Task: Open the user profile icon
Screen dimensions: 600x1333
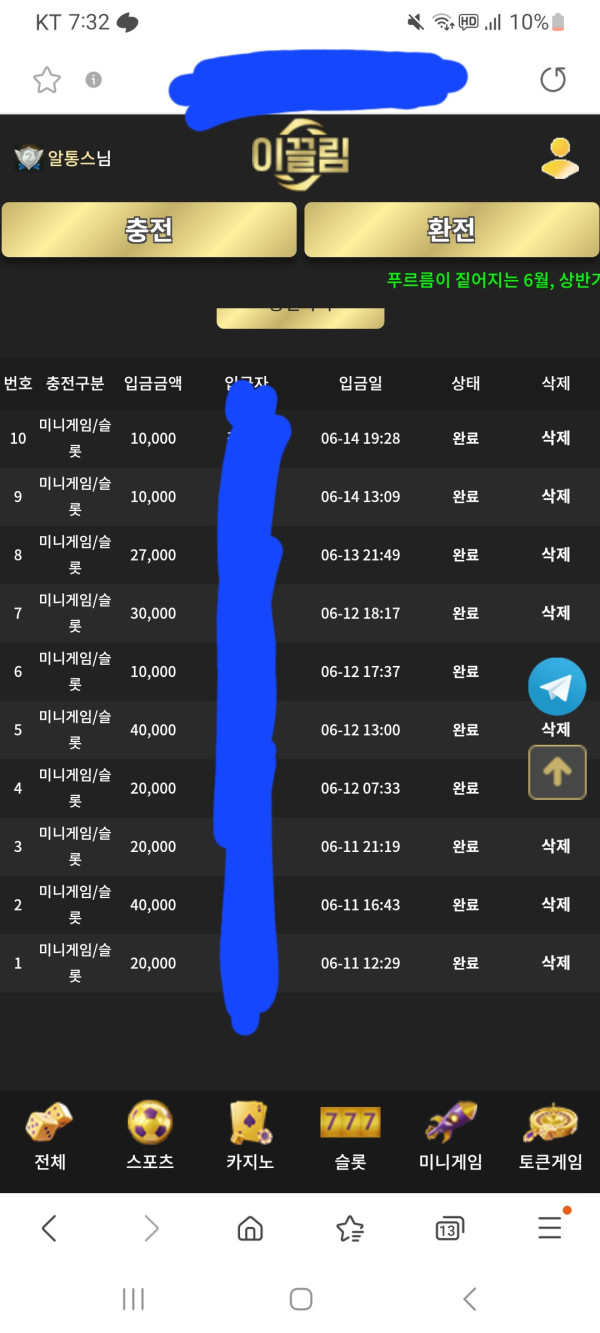Action: (x=559, y=157)
